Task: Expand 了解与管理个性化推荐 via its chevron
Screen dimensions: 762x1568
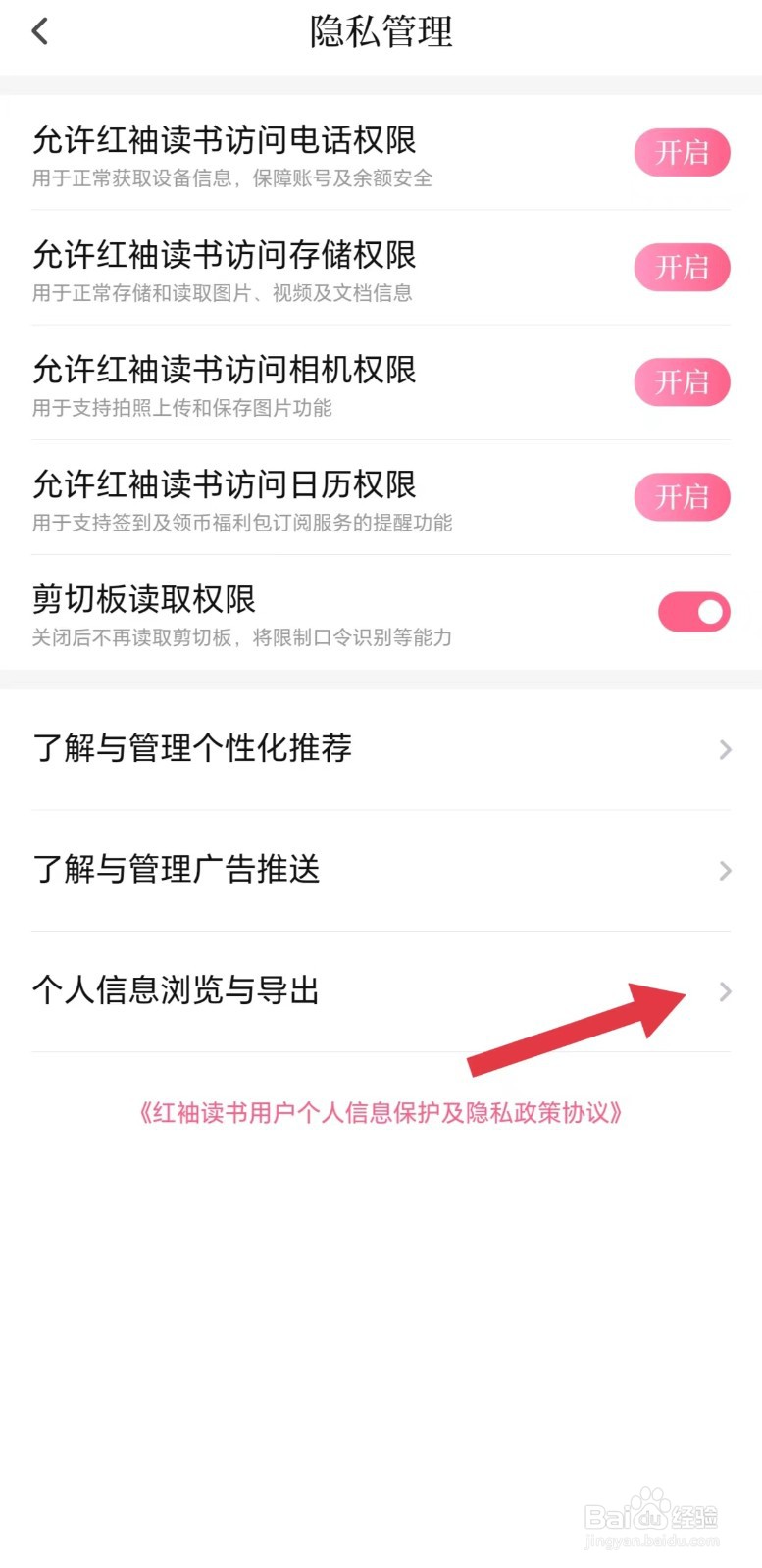Action: (724, 749)
